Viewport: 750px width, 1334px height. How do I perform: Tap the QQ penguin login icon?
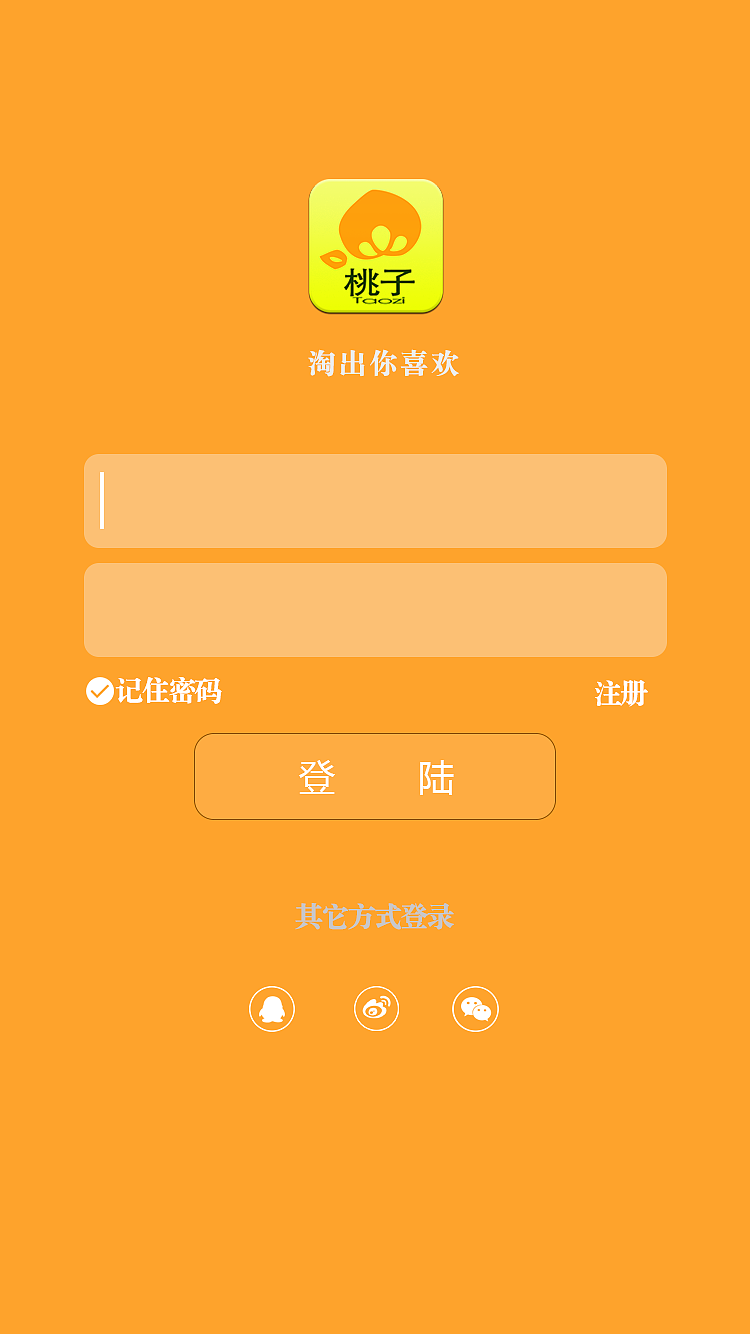(x=272, y=1008)
